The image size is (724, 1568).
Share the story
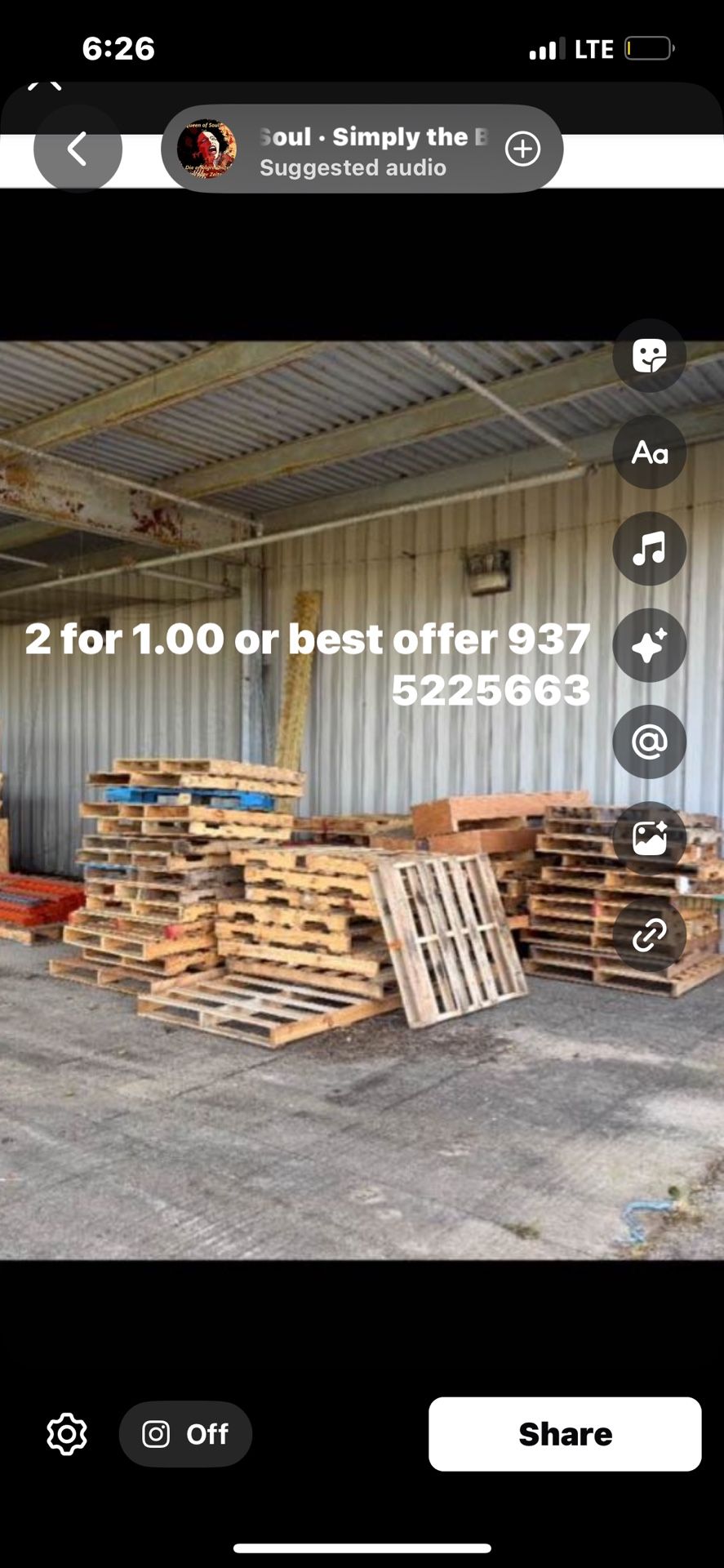click(564, 1434)
